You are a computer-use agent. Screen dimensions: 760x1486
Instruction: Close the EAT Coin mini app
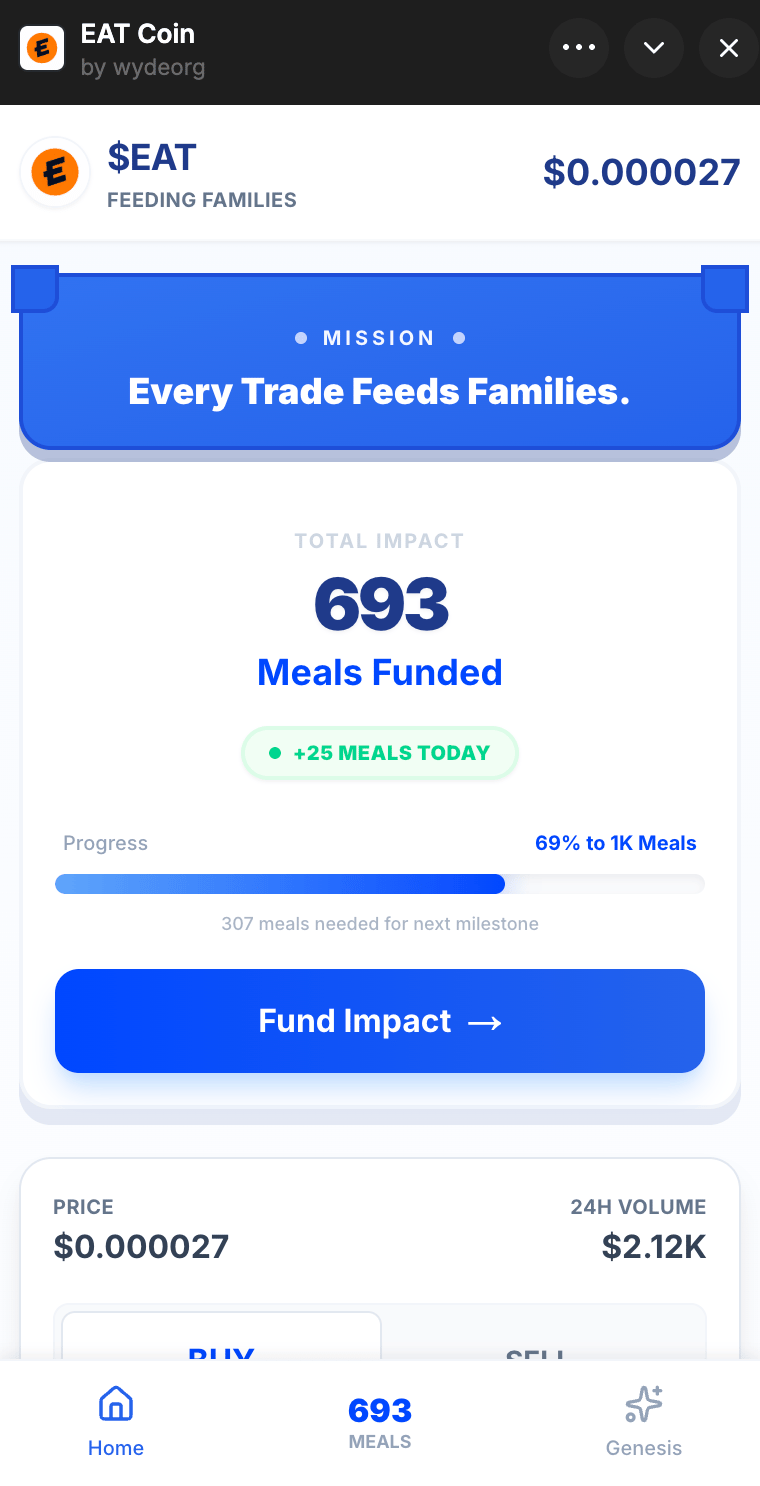click(x=729, y=48)
